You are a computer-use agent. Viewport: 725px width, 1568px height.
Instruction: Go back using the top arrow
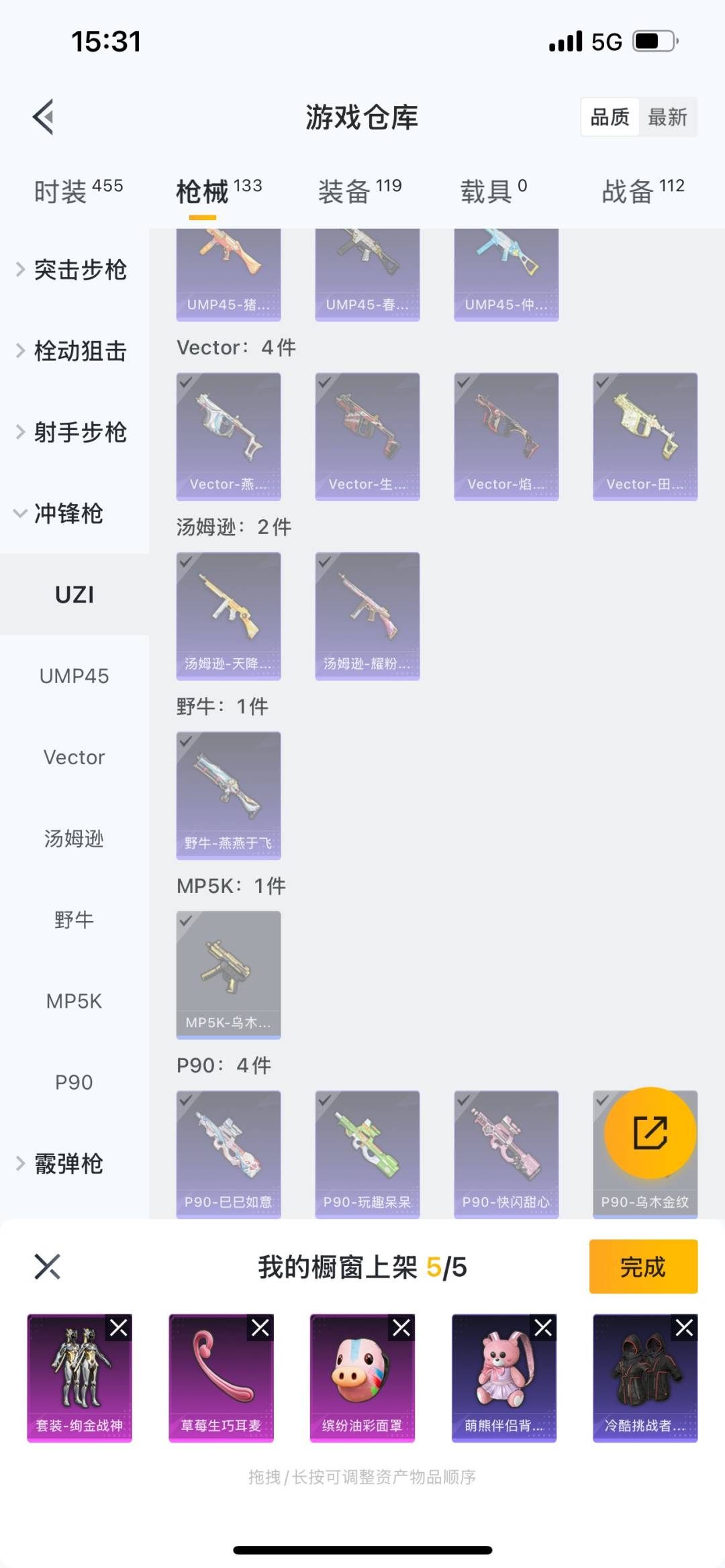pos(44,117)
